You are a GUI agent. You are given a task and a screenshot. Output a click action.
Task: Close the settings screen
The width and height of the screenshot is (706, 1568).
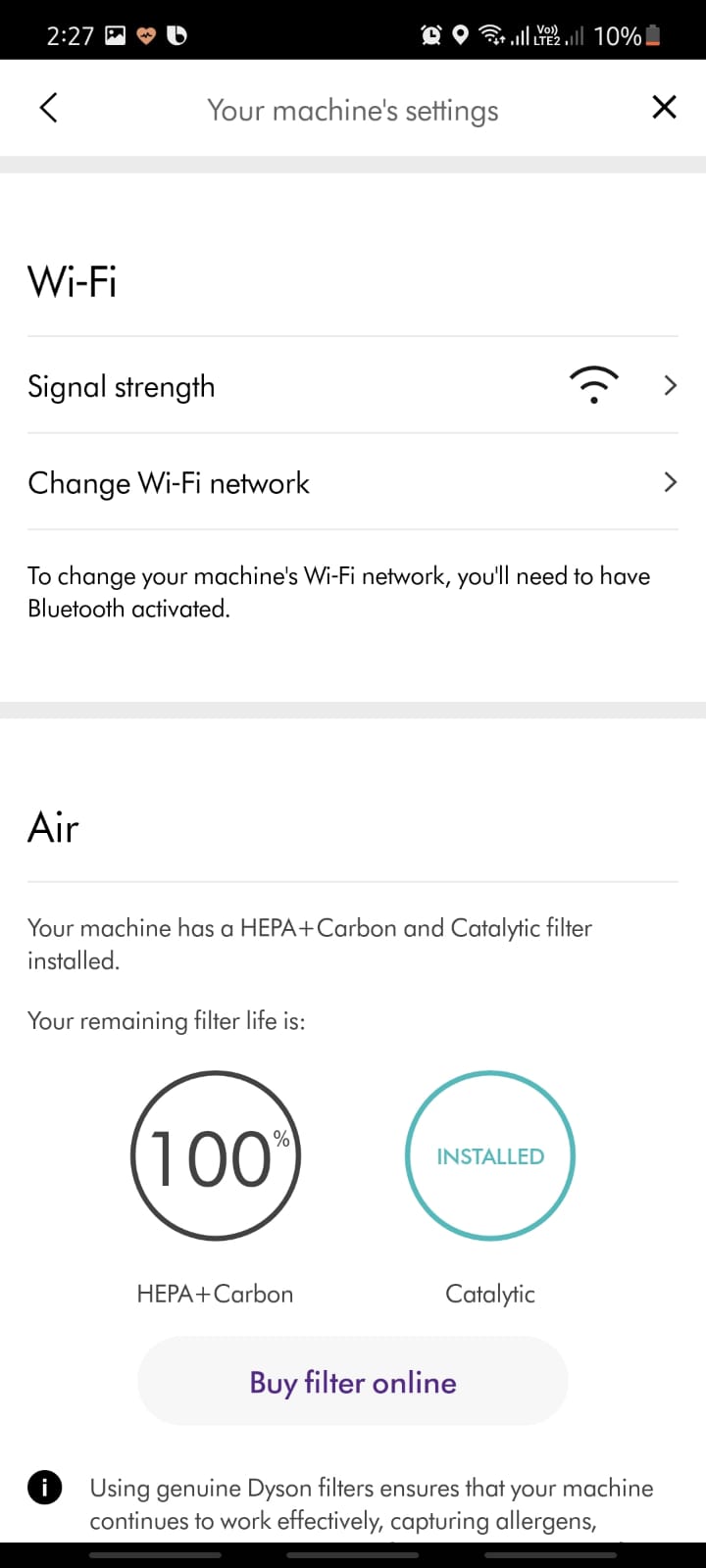pyautogui.click(x=664, y=108)
